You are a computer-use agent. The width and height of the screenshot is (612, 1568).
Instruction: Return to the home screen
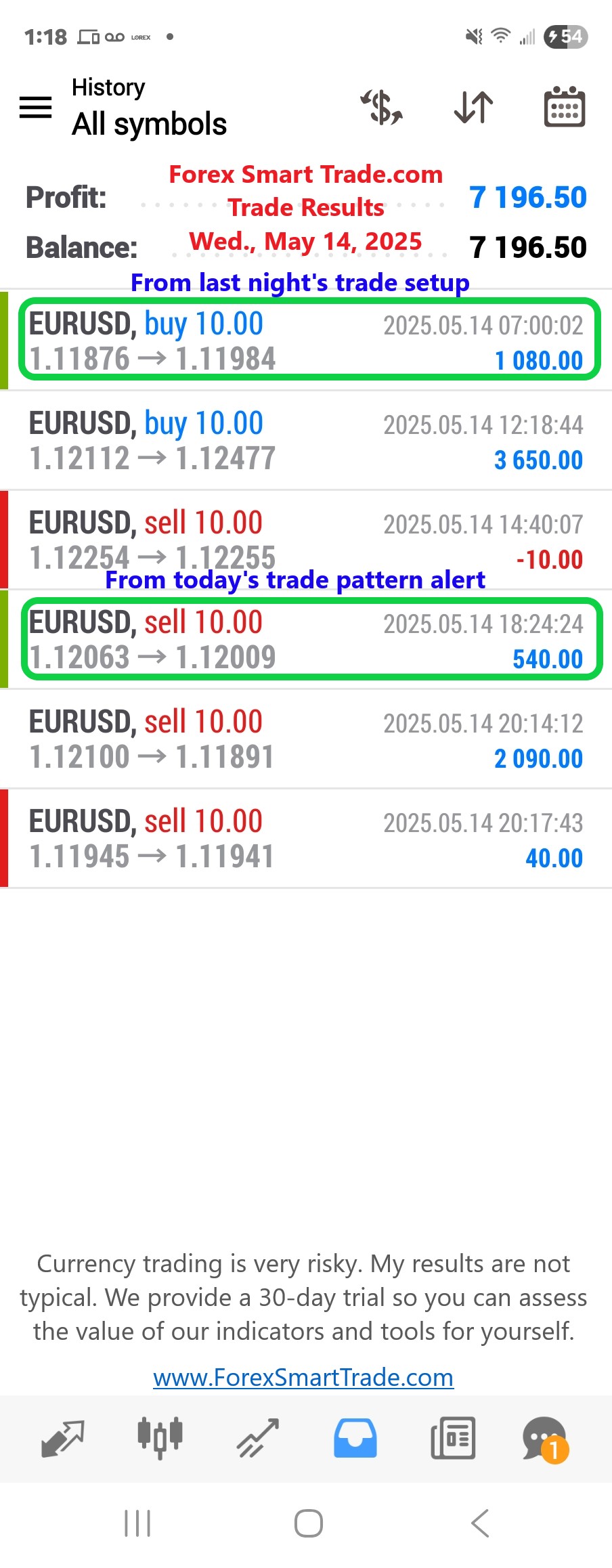pyautogui.click(x=308, y=1523)
